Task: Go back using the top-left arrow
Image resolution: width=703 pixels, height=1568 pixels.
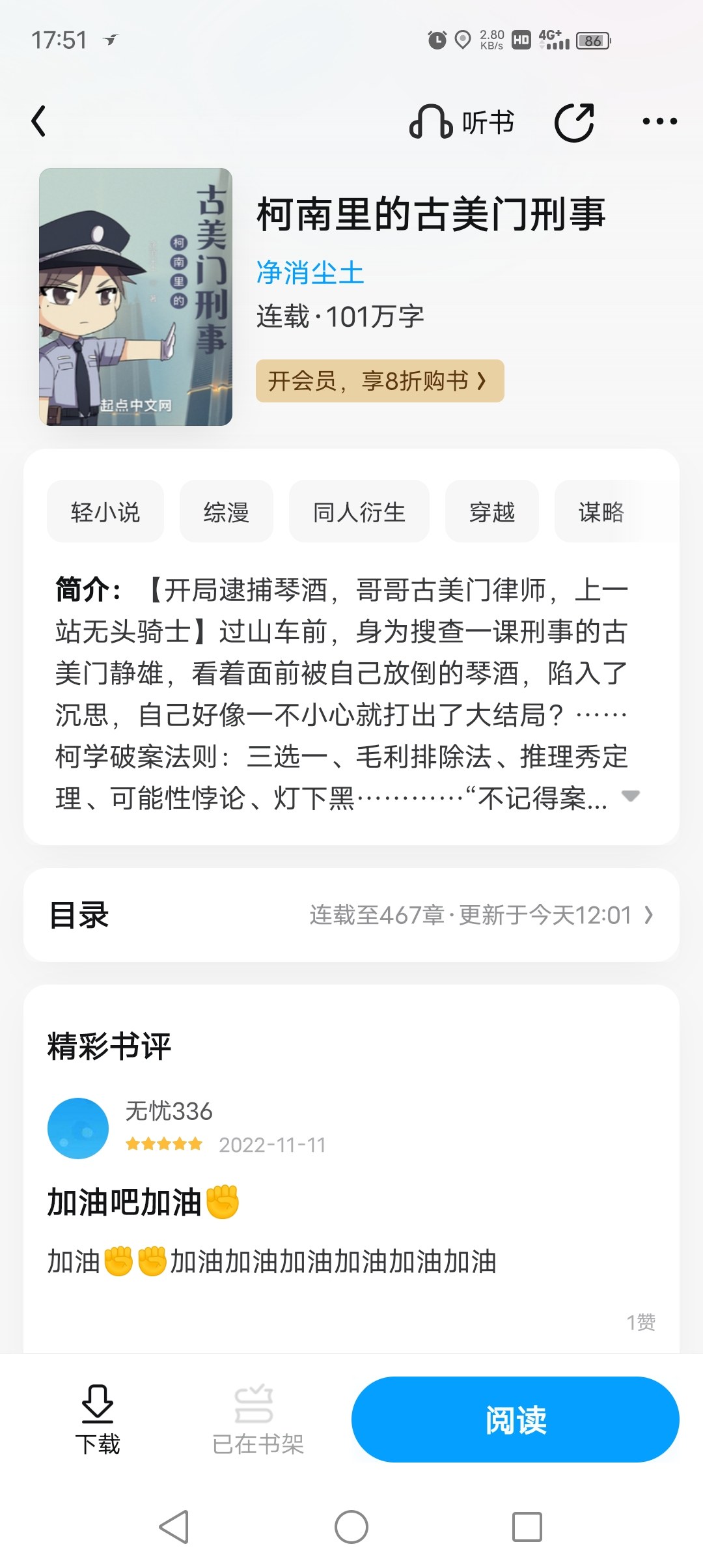Action: 39,121
